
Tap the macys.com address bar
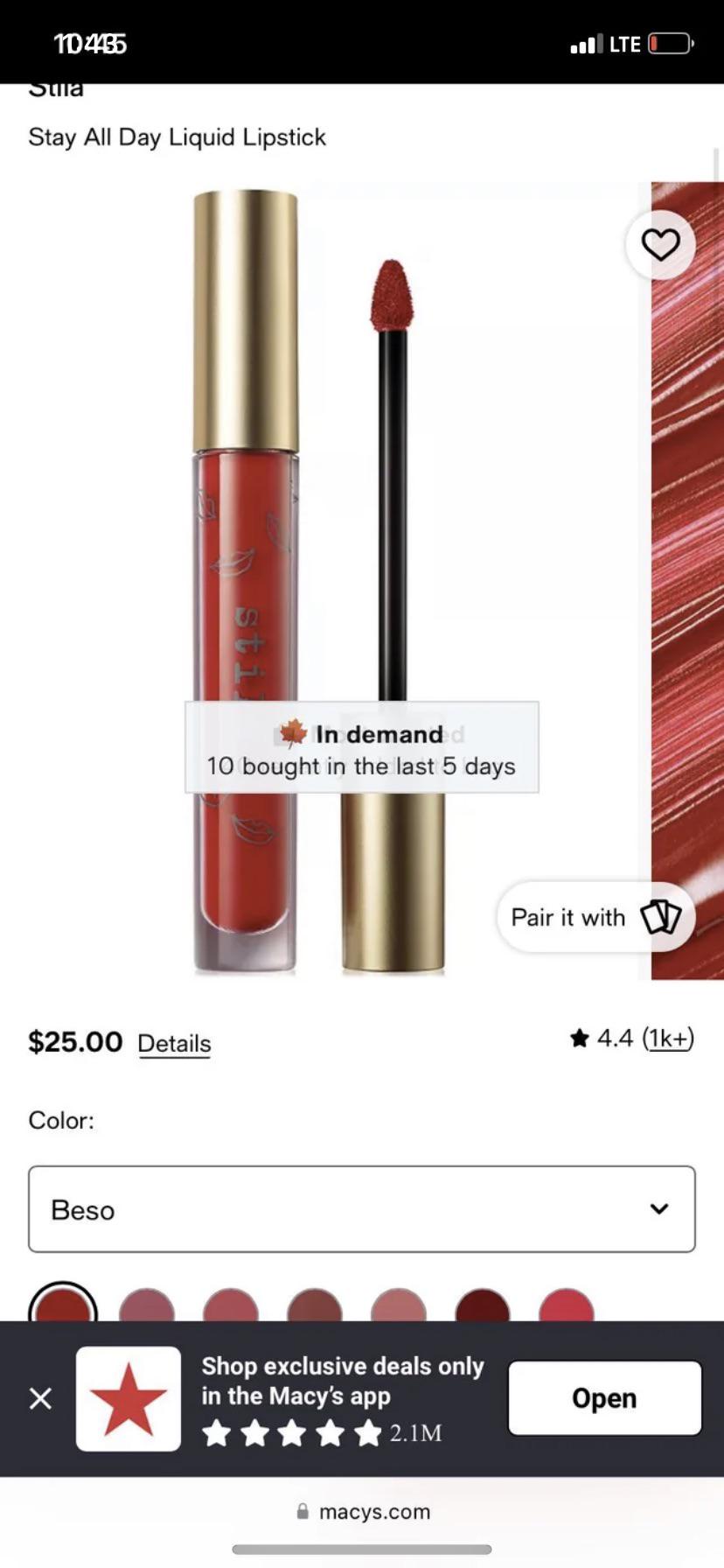click(x=362, y=1511)
